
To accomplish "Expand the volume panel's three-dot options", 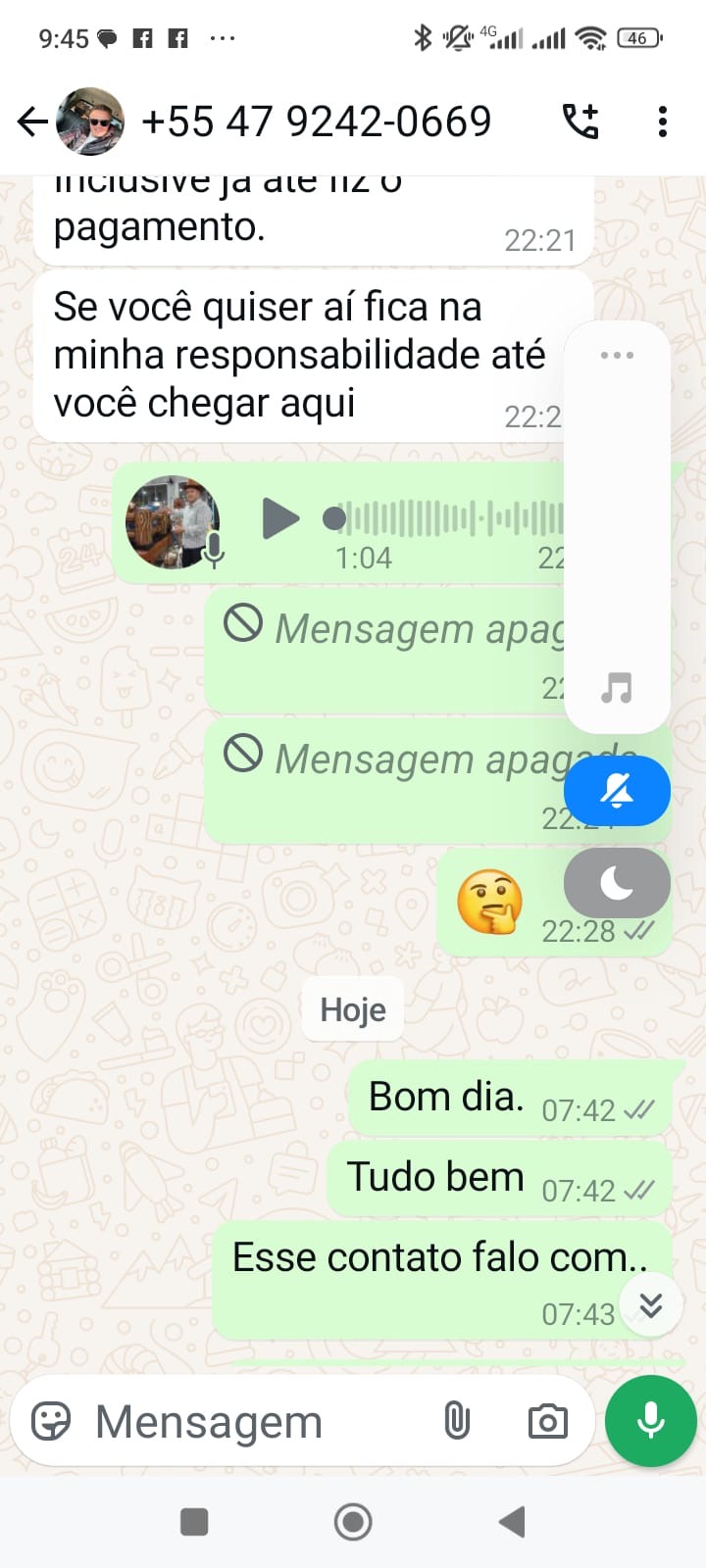I will pyautogui.click(x=617, y=355).
